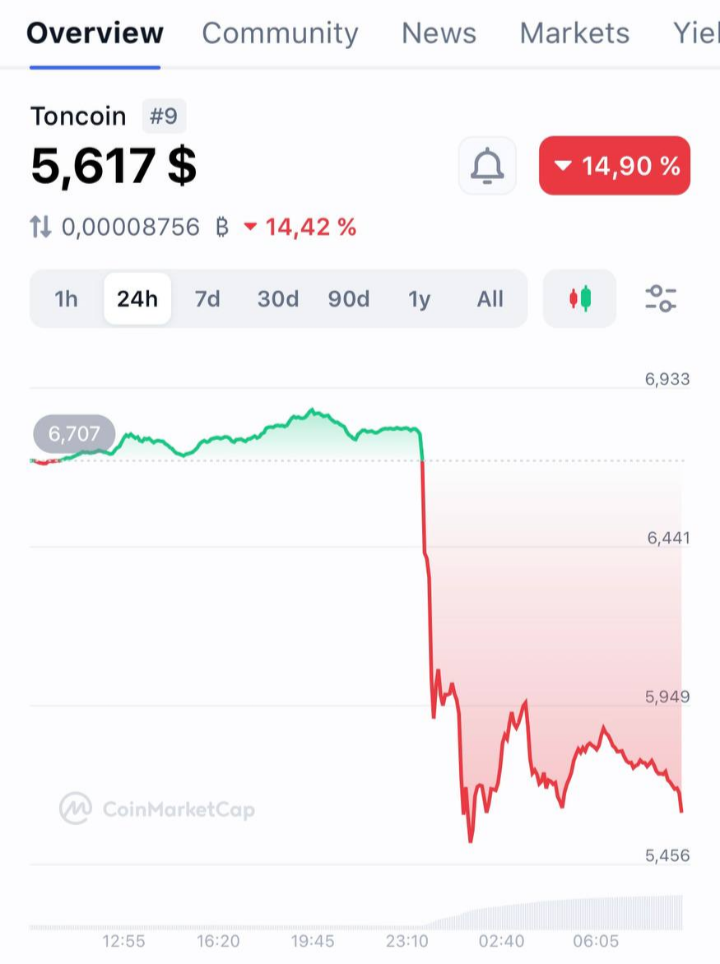Open chart settings sliders

661,299
